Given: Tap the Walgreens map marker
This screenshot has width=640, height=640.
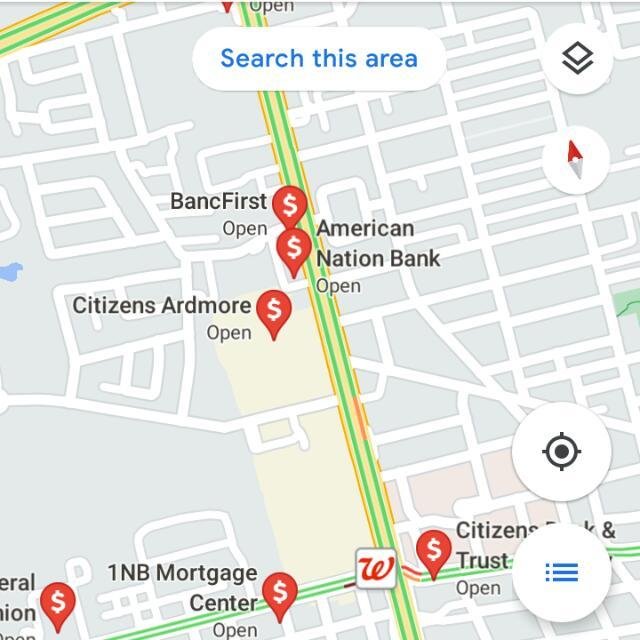Looking at the screenshot, I should click(375, 569).
